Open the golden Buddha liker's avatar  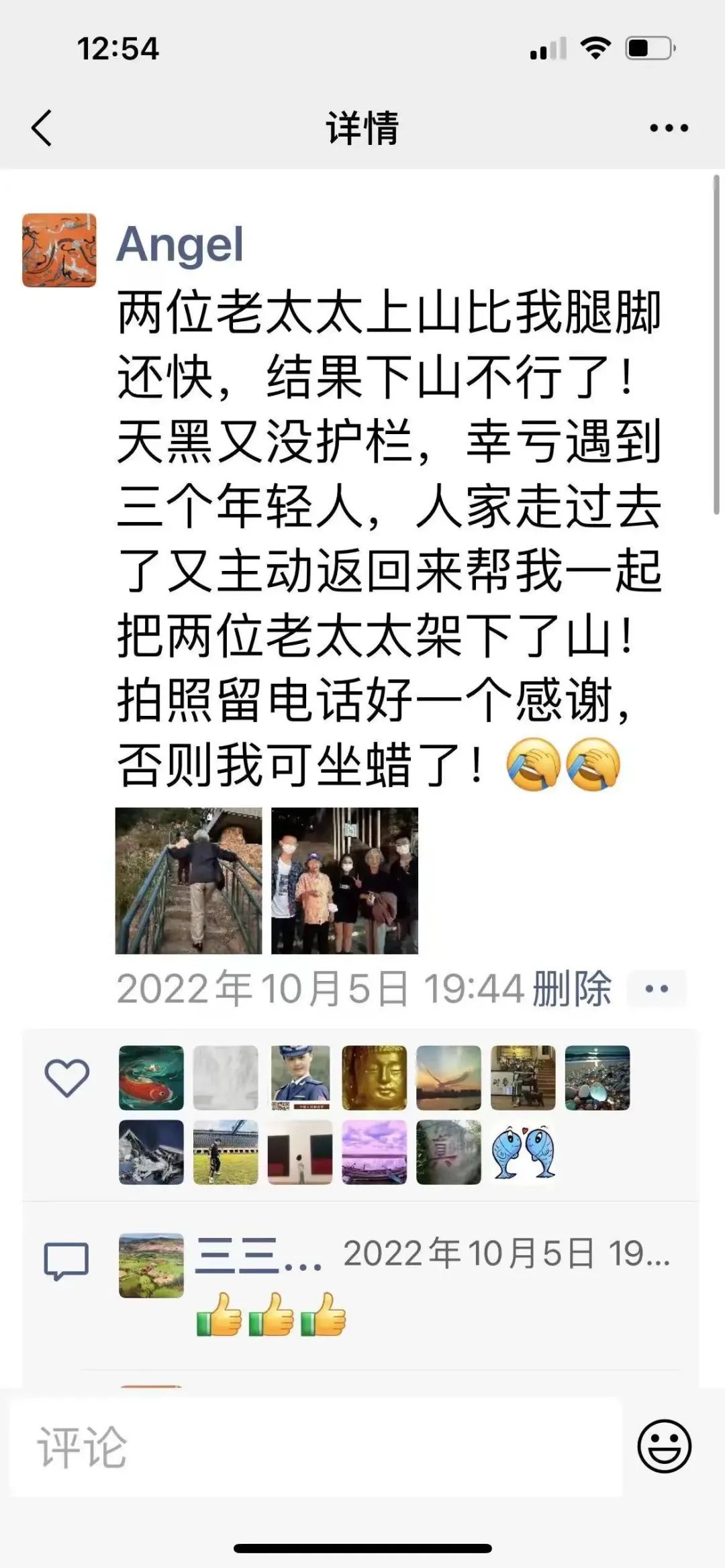click(374, 1078)
